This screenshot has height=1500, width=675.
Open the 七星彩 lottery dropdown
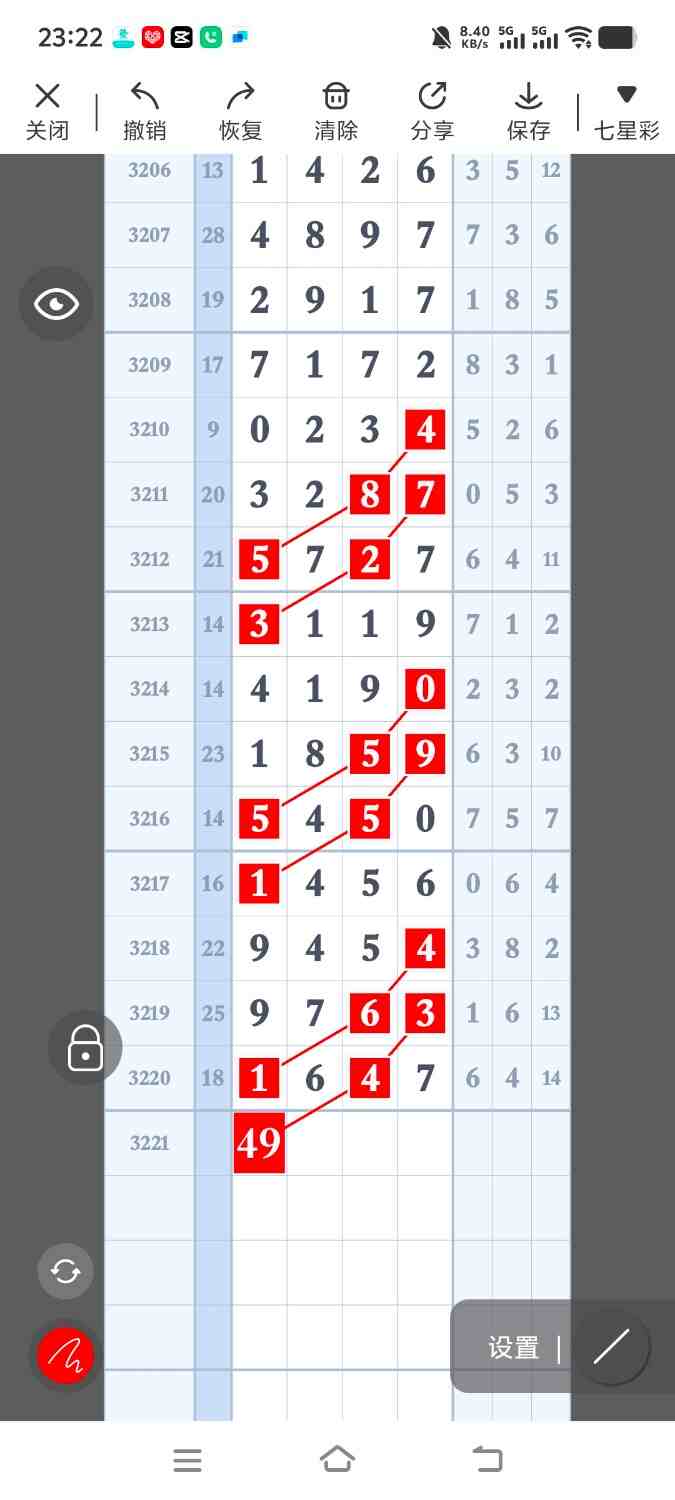coord(626,111)
